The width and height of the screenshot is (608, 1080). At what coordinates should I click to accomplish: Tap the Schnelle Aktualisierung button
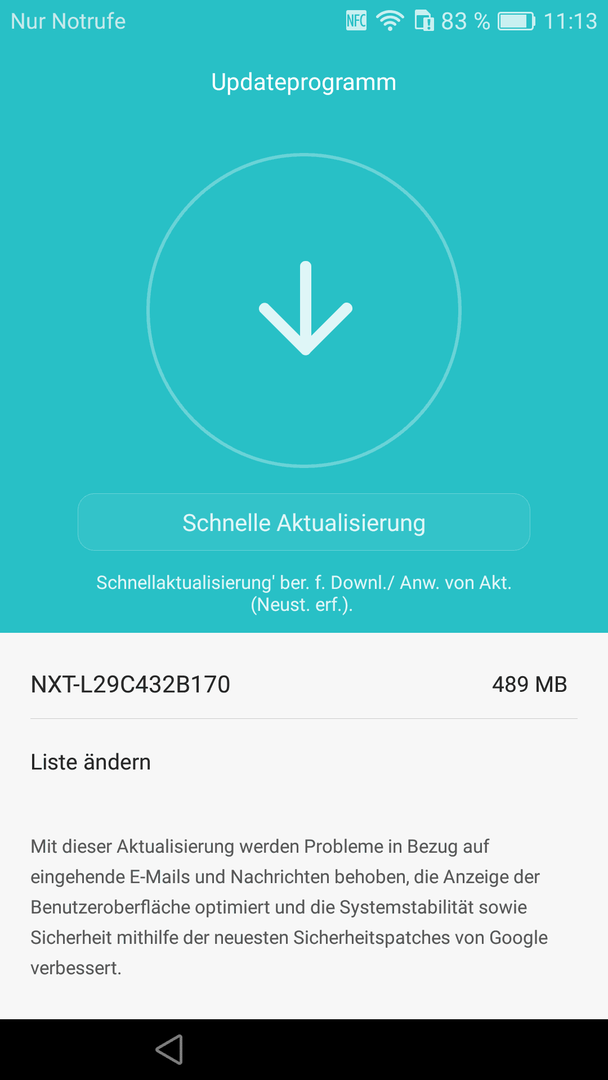point(304,522)
